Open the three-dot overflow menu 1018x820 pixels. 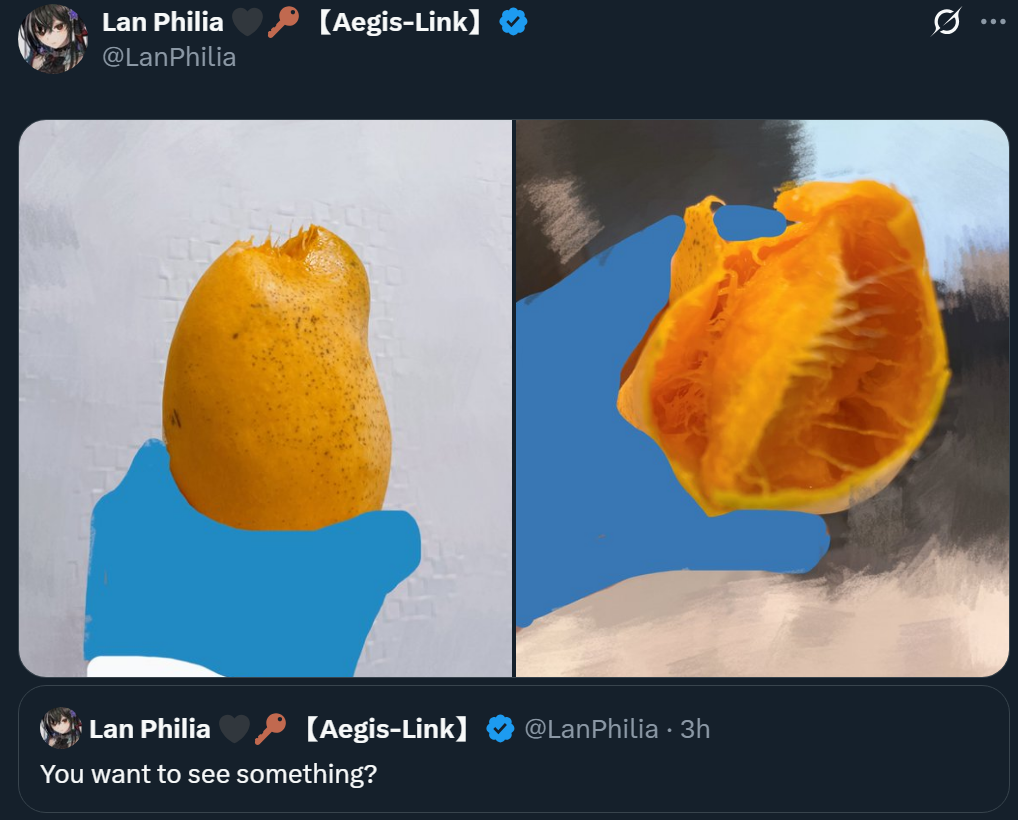pyautogui.click(x=993, y=22)
